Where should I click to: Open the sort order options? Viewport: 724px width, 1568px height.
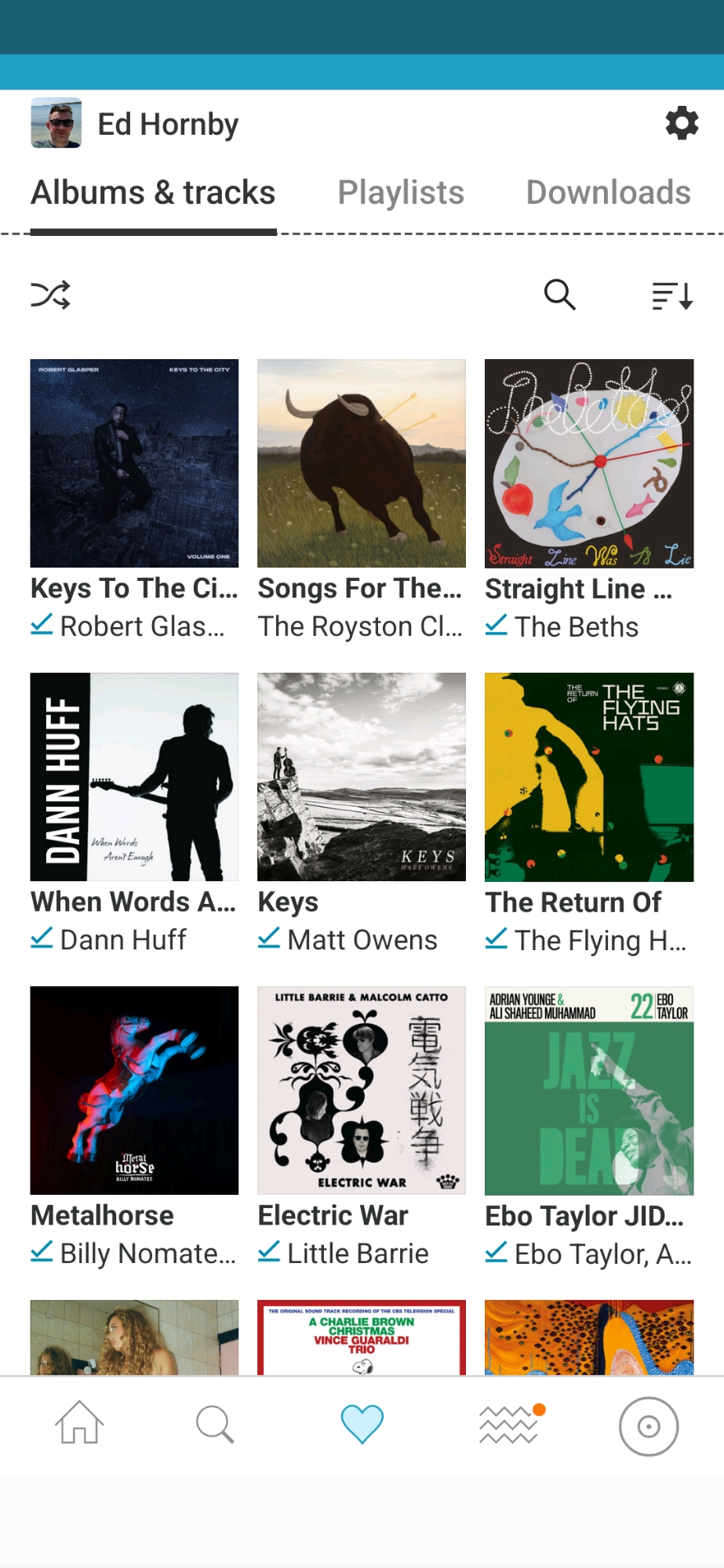point(672,296)
